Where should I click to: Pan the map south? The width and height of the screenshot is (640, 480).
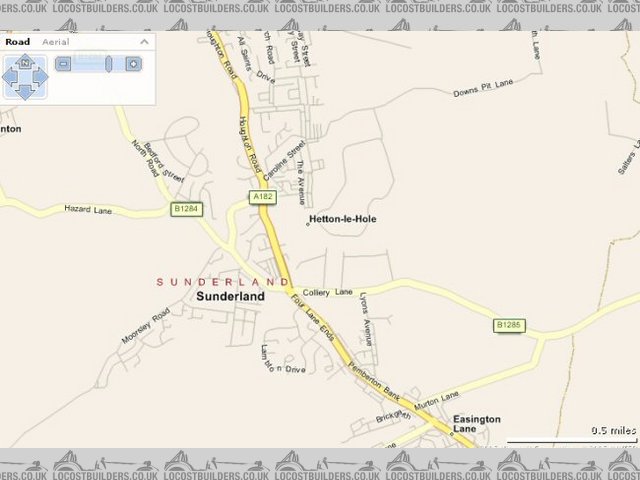pyautogui.click(x=25, y=91)
